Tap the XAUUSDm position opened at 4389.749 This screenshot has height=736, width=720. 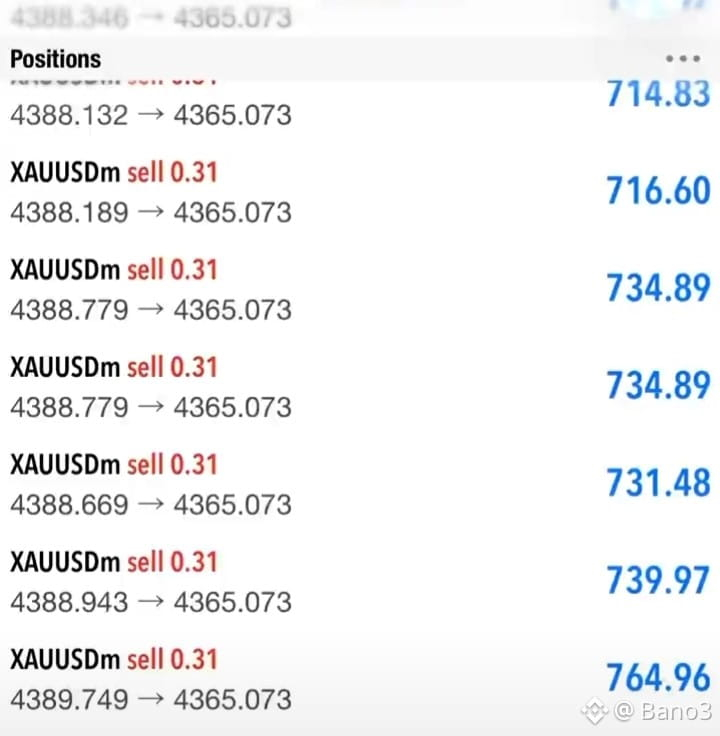360,680
